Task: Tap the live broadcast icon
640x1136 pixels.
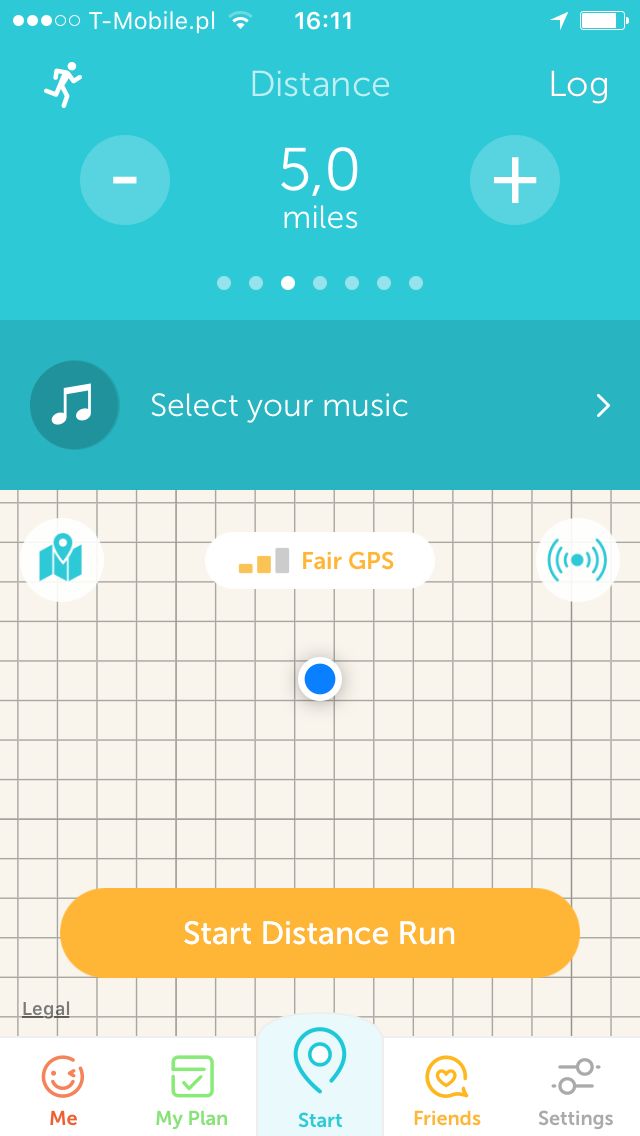Action: pyautogui.click(x=577, y=560)
